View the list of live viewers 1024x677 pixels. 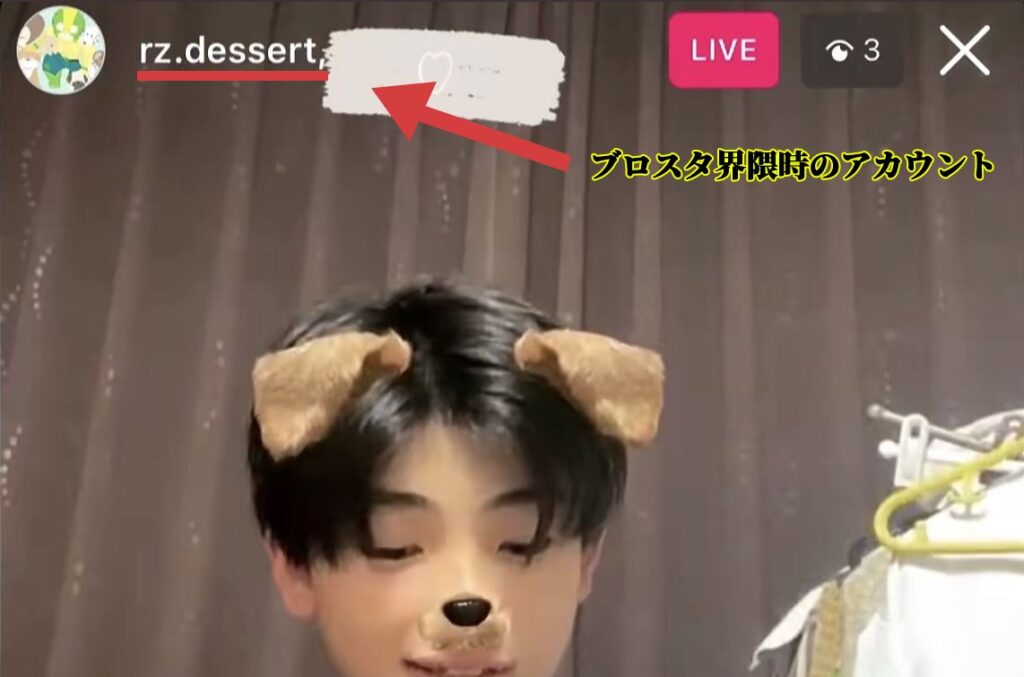[x=852, y=51]
